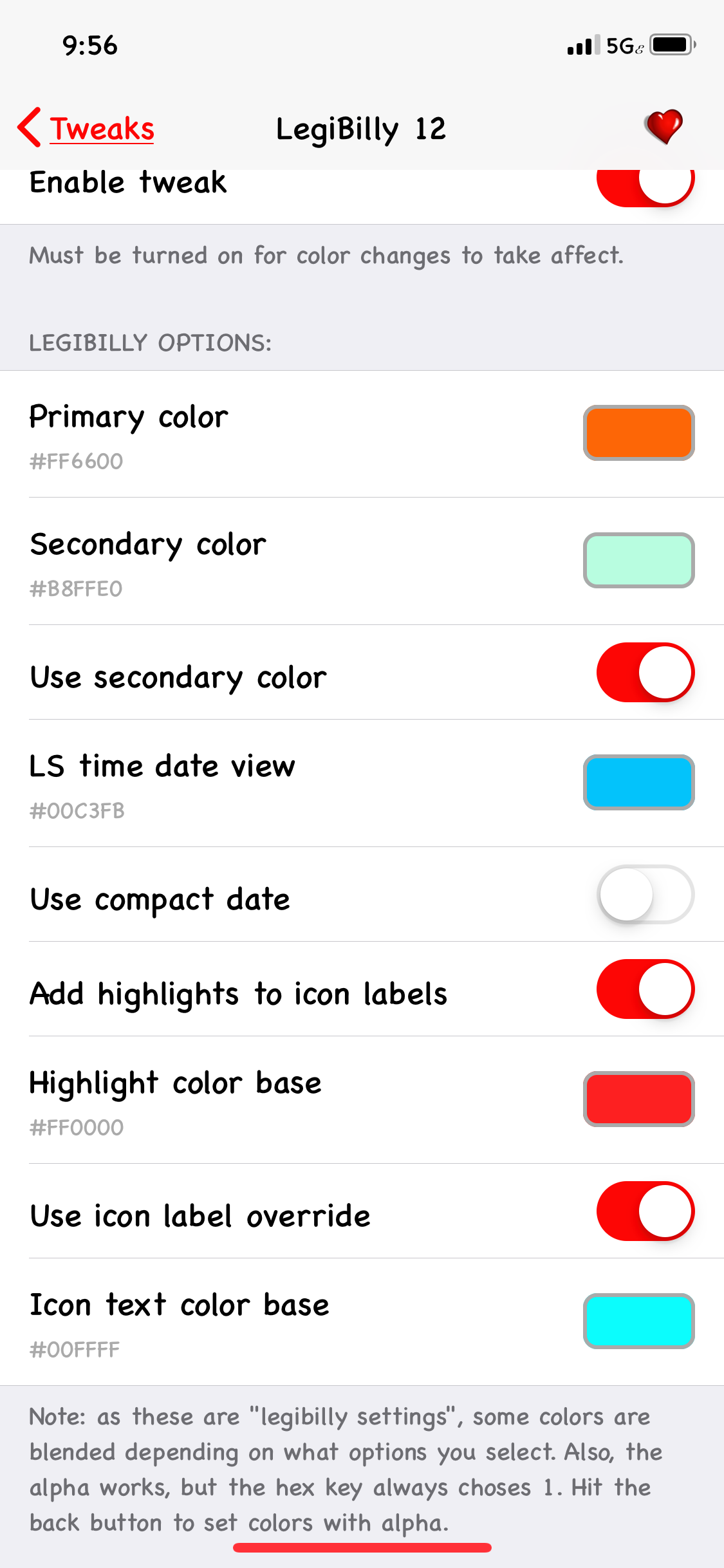Enable Use compact date
The image size is (724, 1568).
click(645, 894)
